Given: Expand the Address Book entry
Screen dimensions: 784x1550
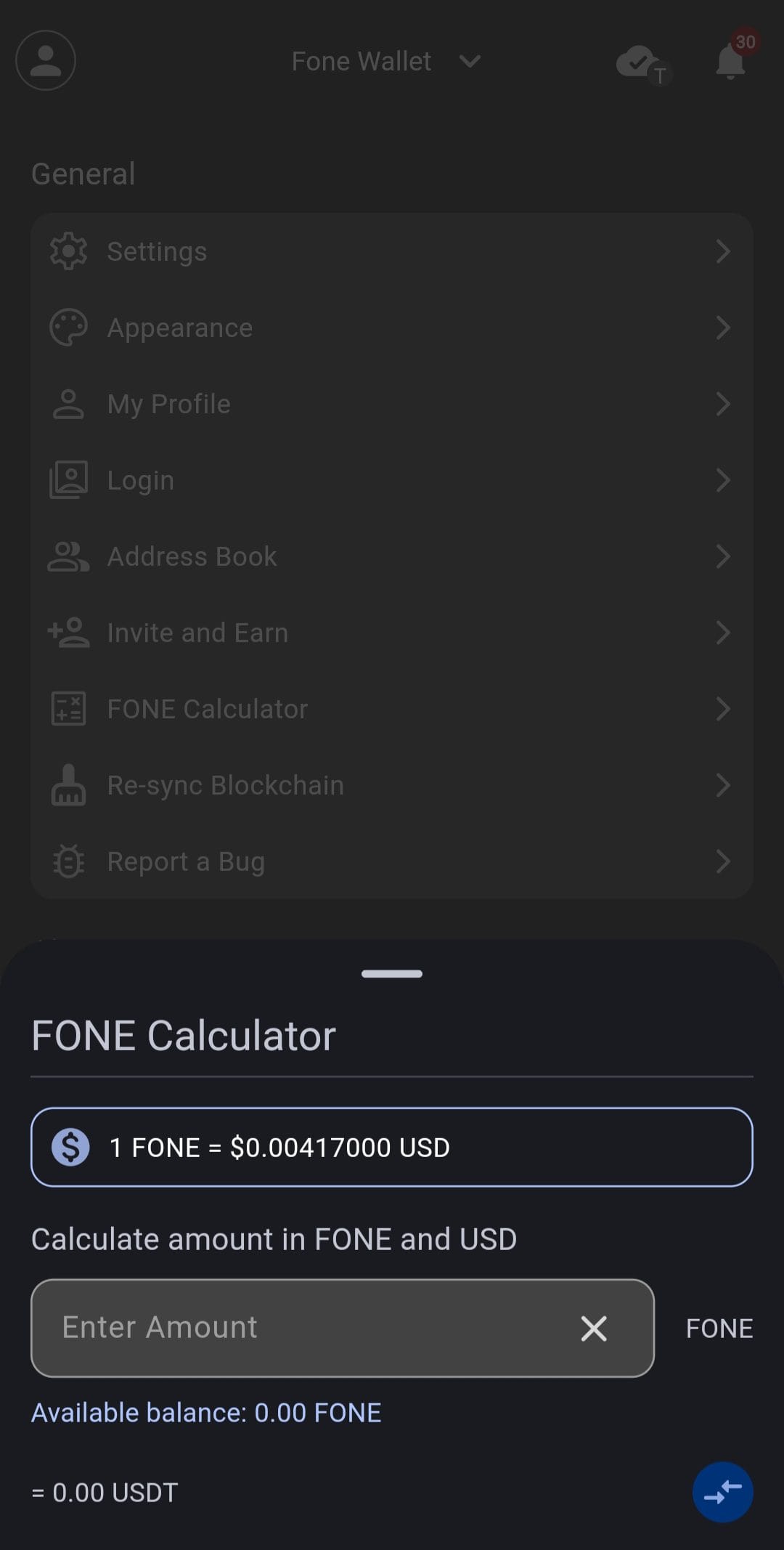Looking at the screenshot, I should [724, 556].
